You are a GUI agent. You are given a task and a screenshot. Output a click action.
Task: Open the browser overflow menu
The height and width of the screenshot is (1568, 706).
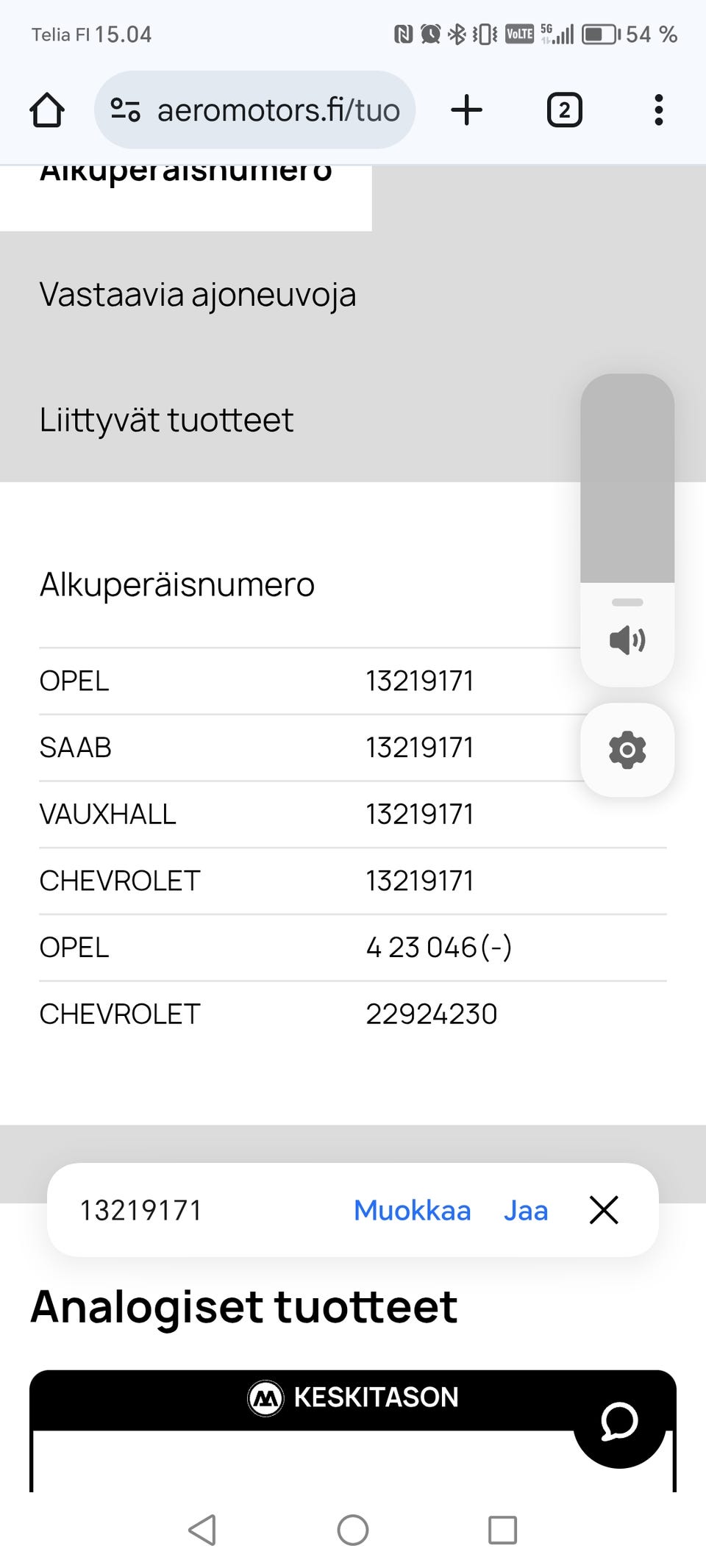[659, 110]
